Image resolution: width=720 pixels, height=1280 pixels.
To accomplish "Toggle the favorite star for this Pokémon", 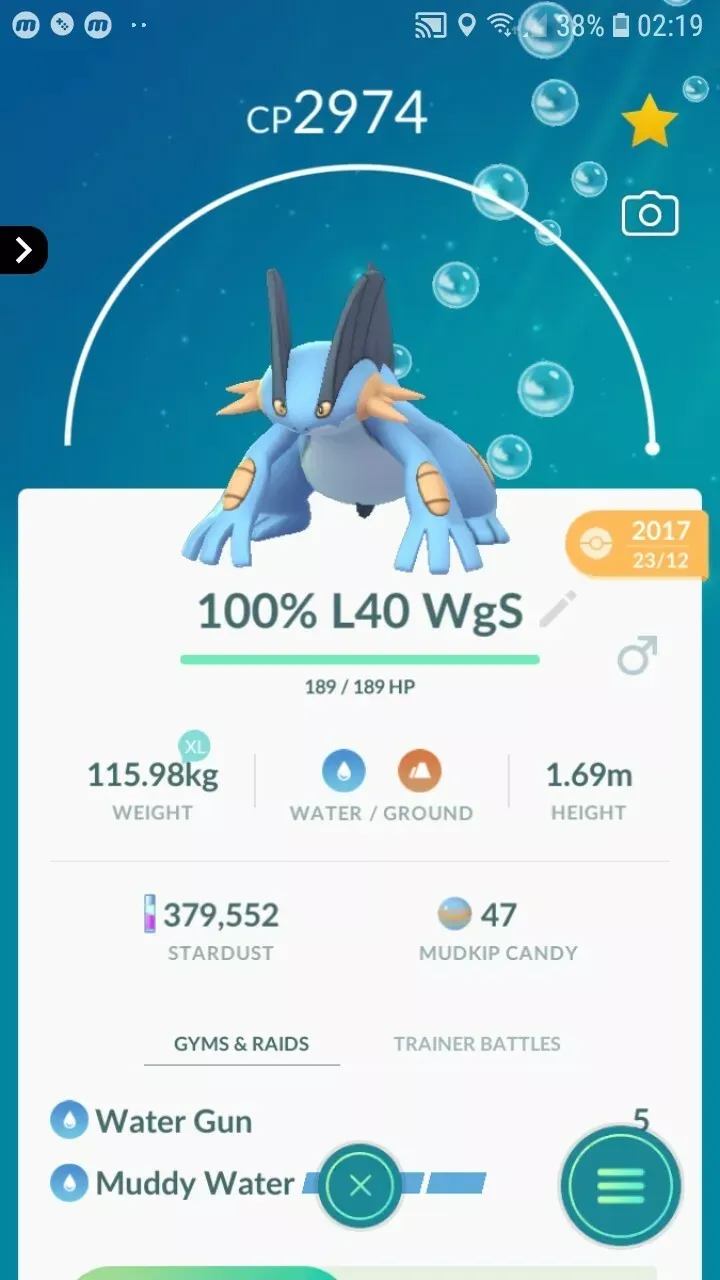I will [650, 121].
